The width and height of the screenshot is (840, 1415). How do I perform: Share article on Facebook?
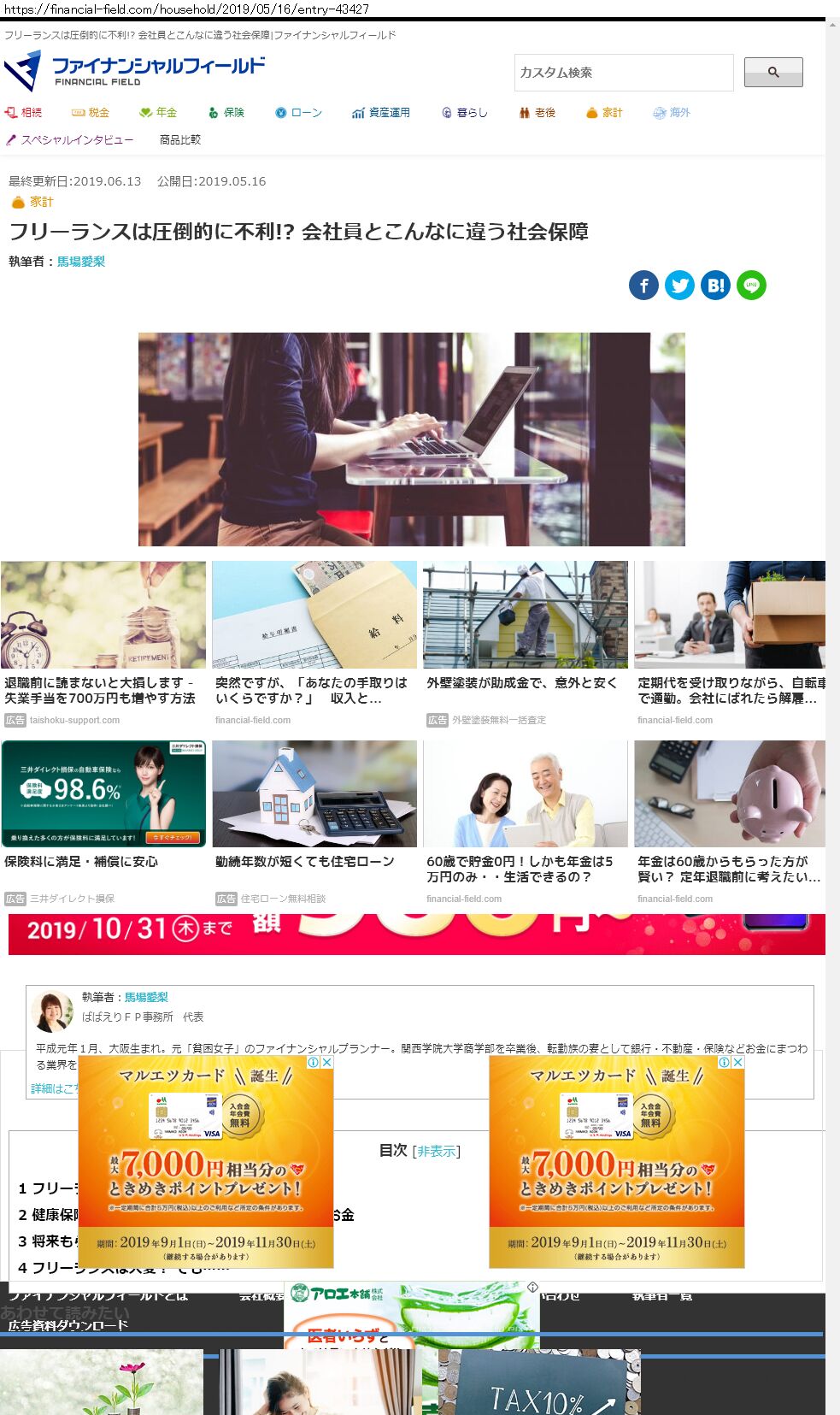click(643, 286)
